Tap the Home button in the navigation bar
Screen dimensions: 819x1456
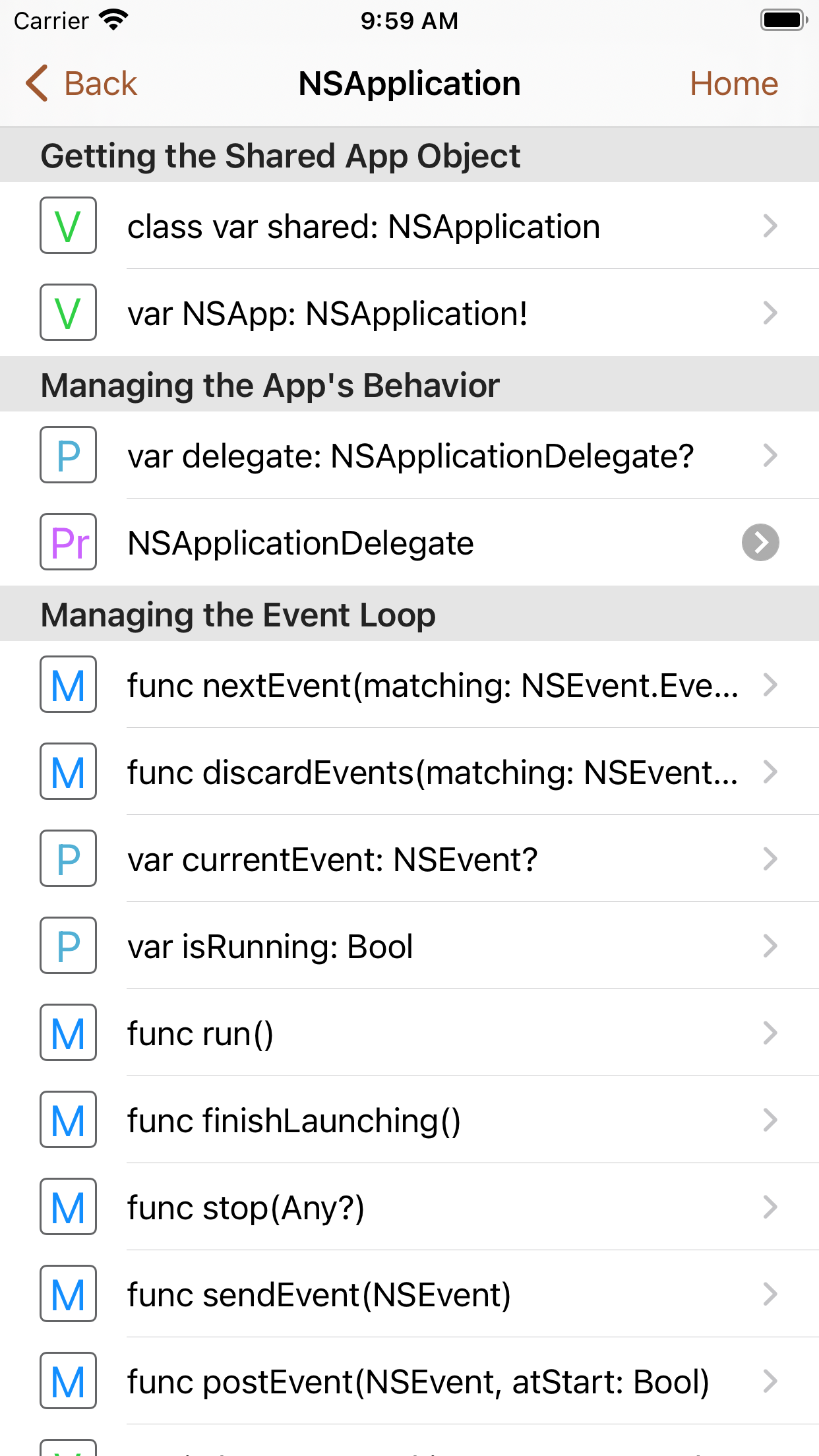(733, 84)
